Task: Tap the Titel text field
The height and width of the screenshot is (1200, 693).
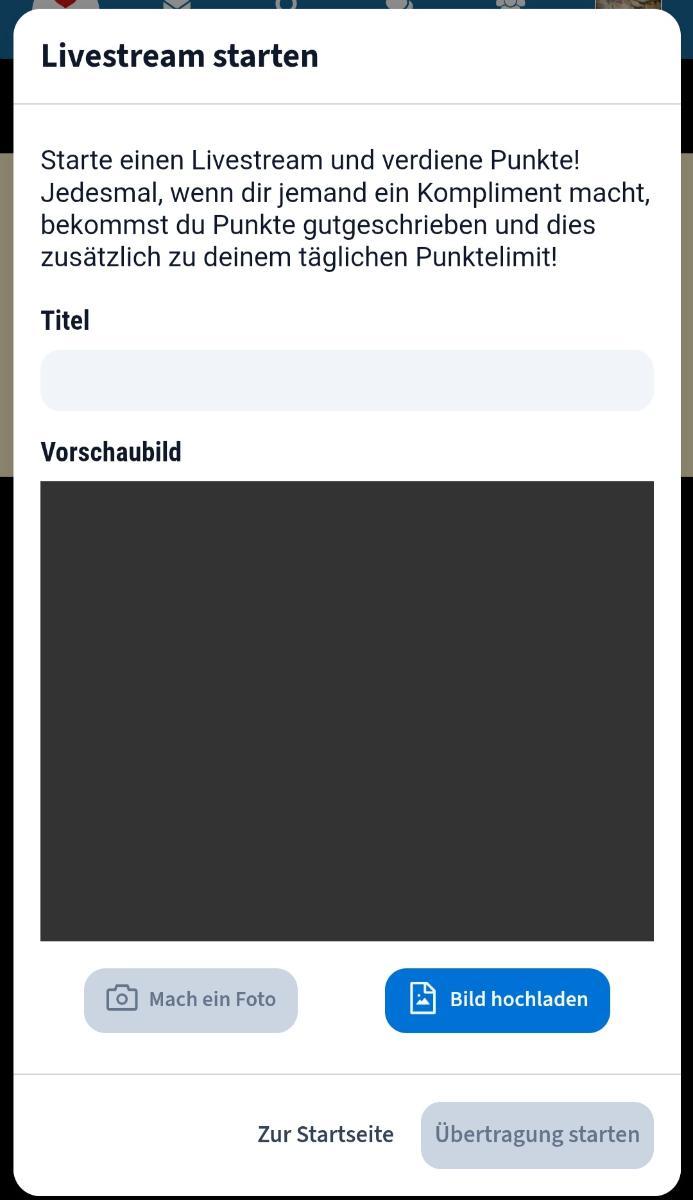Action: (346, 380)
